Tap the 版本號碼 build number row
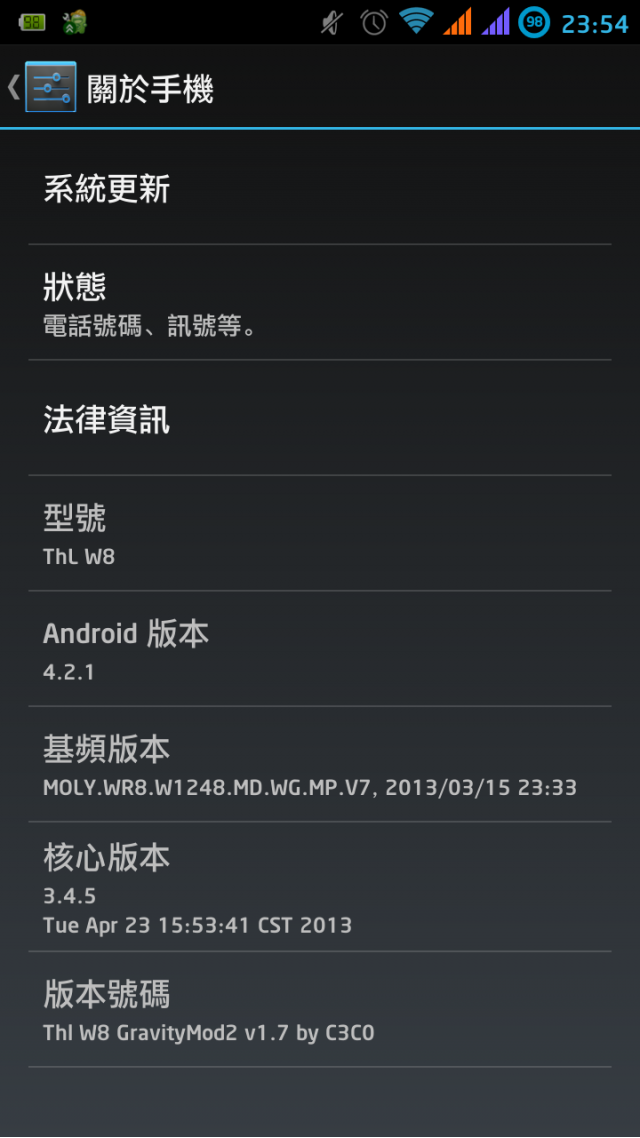The image size is (640, 1138). click(320, 1010)
